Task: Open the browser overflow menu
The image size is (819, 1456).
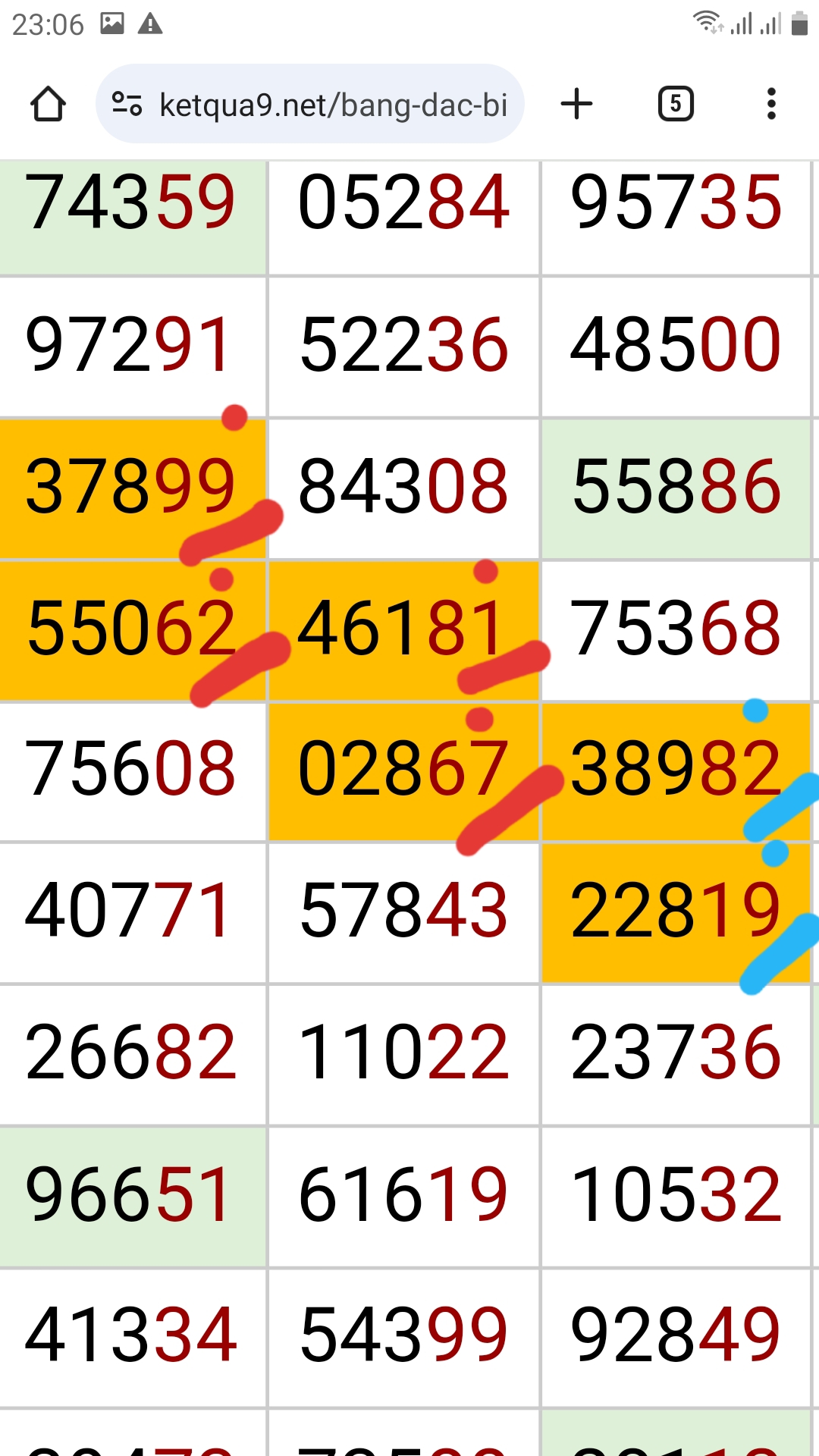Action: click(771, 104)
